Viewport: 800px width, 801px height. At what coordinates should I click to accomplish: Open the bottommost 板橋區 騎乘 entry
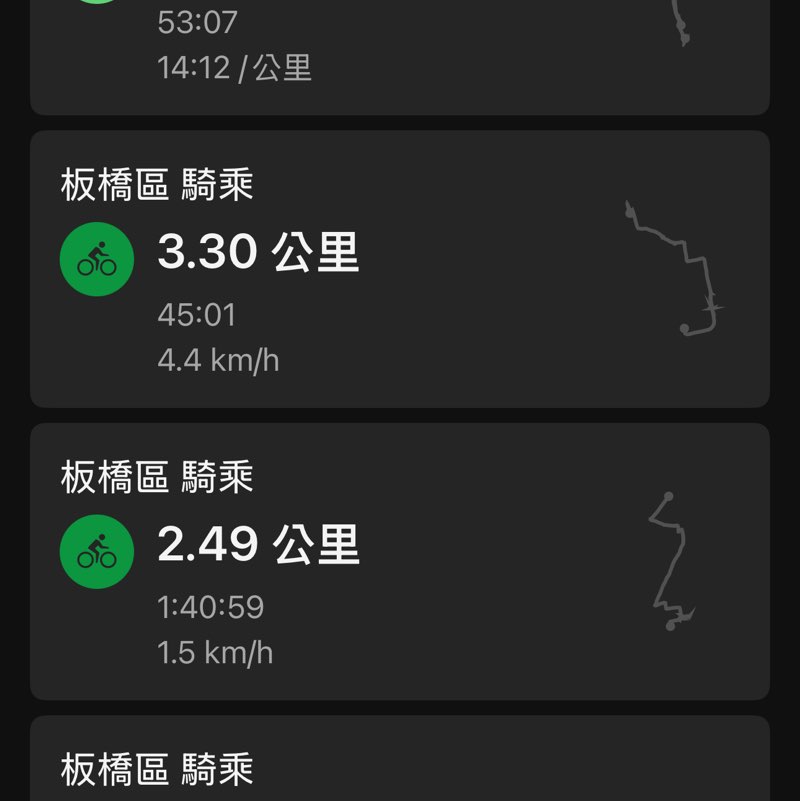click(400, 765)
